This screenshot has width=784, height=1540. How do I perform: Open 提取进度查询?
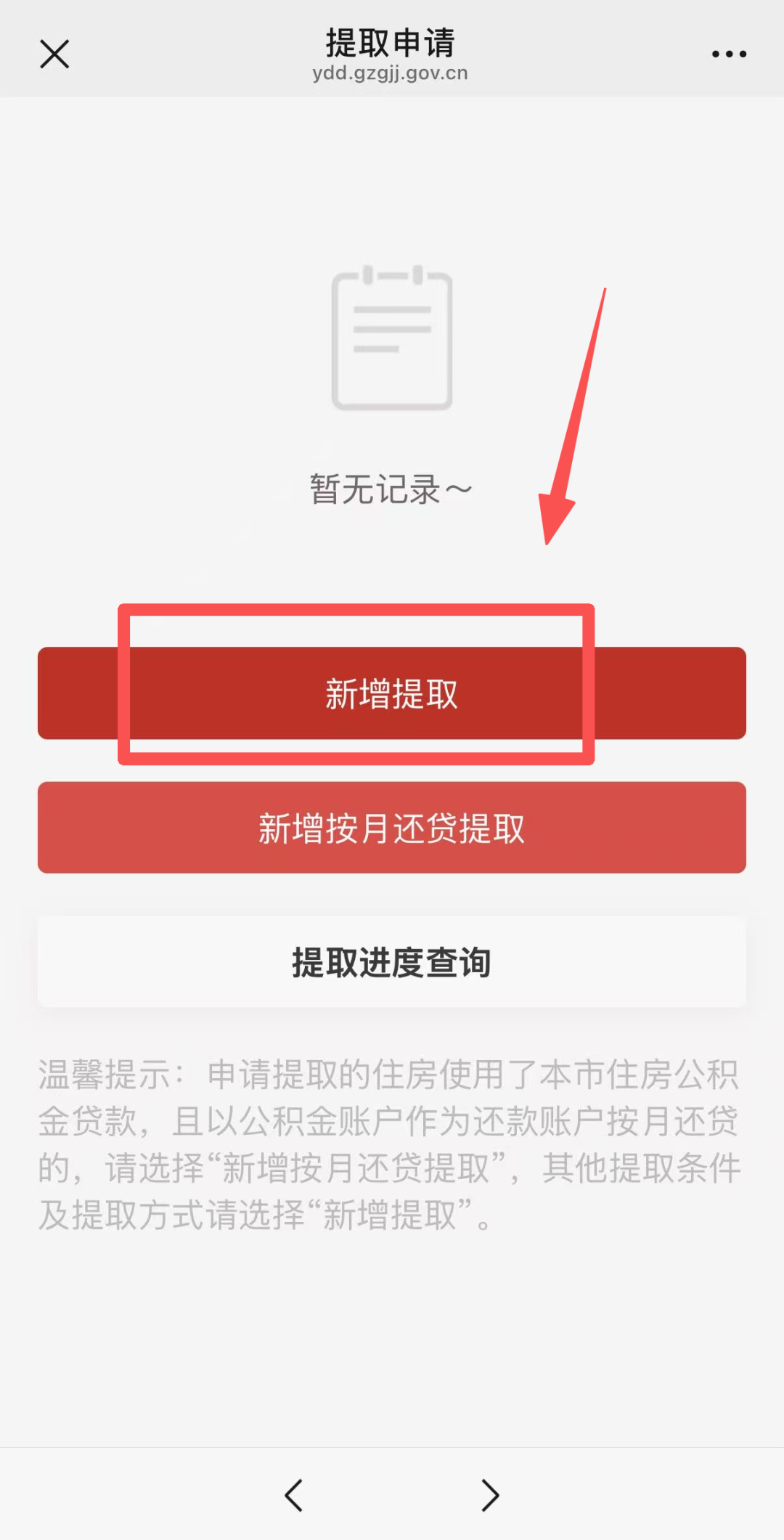(392, 962)
